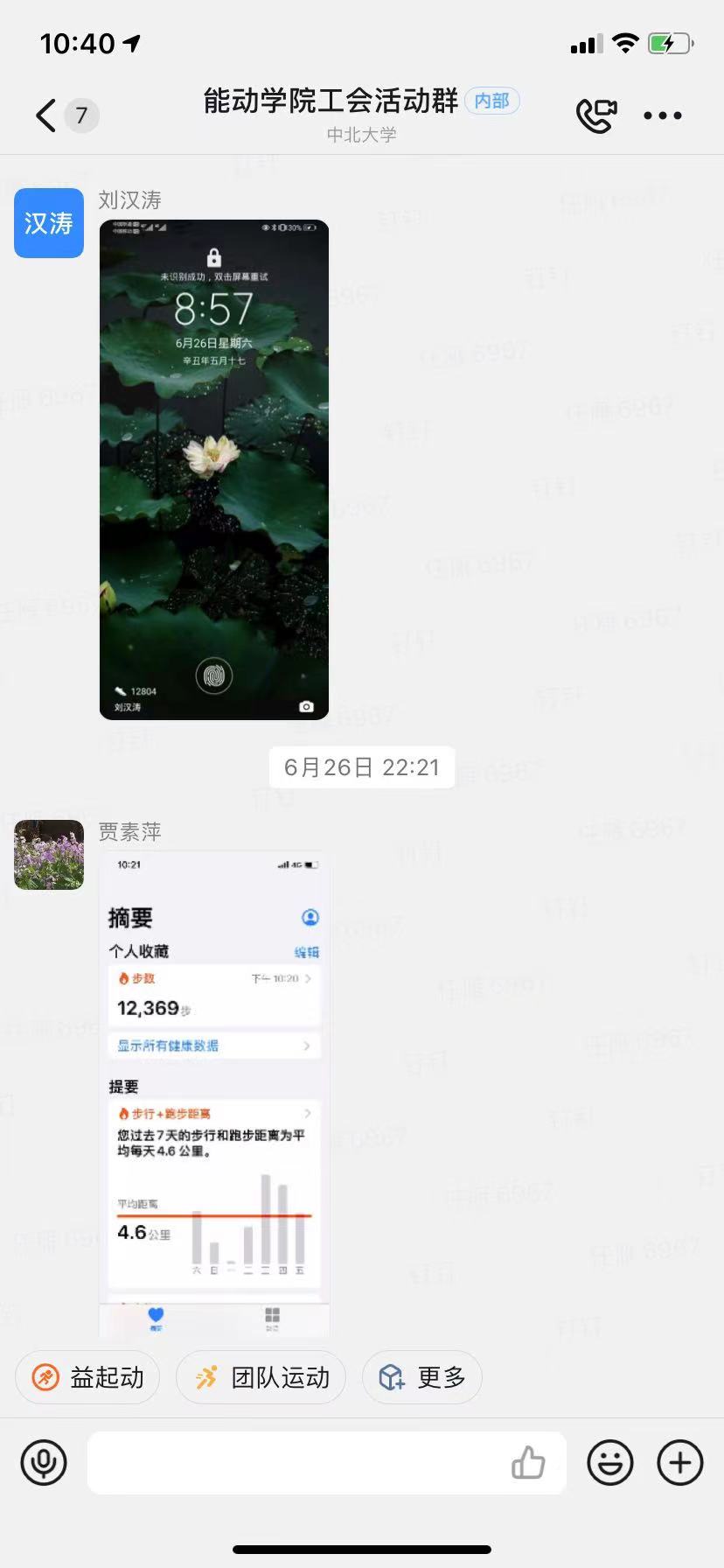The width and height of the screenshot is (724, 1568).
Task: Open the three-dot more options menu
Action: tap(662, 115)
